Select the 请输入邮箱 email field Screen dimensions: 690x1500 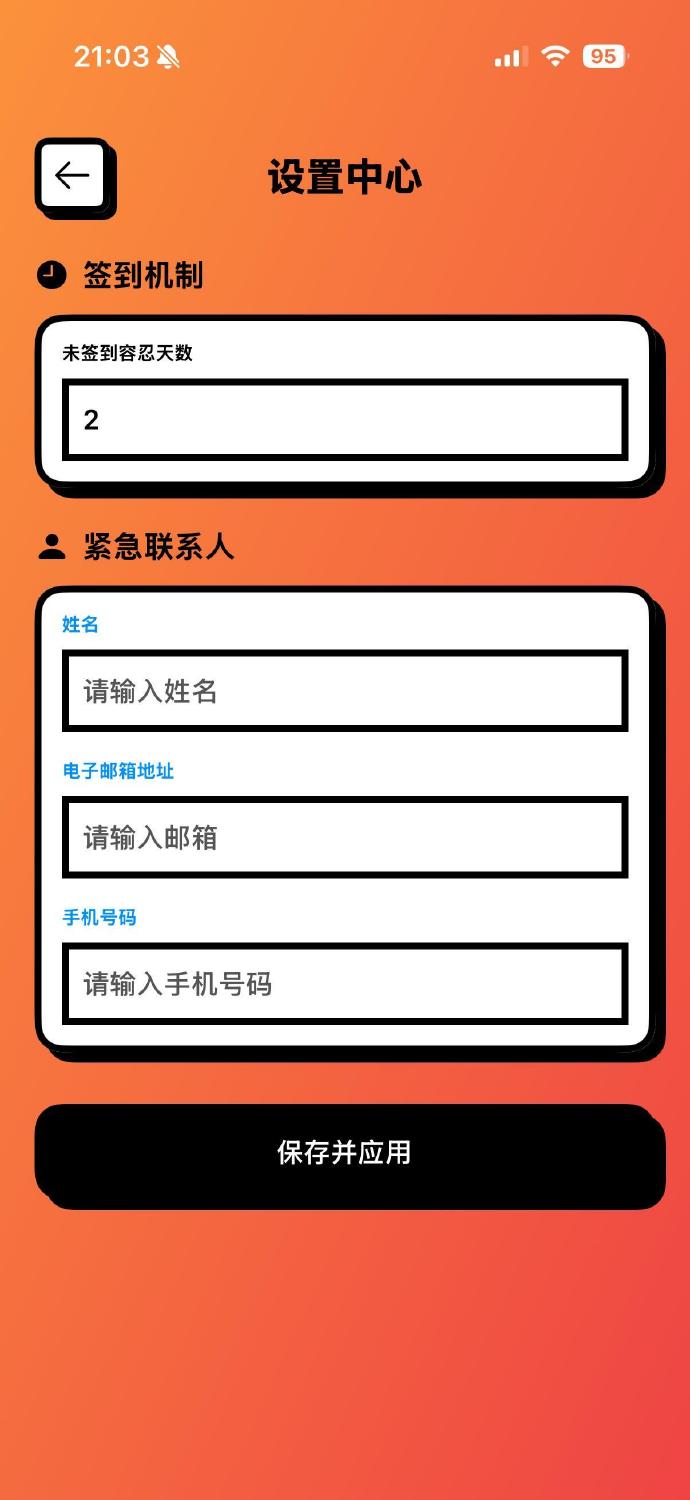click(344, 837)
